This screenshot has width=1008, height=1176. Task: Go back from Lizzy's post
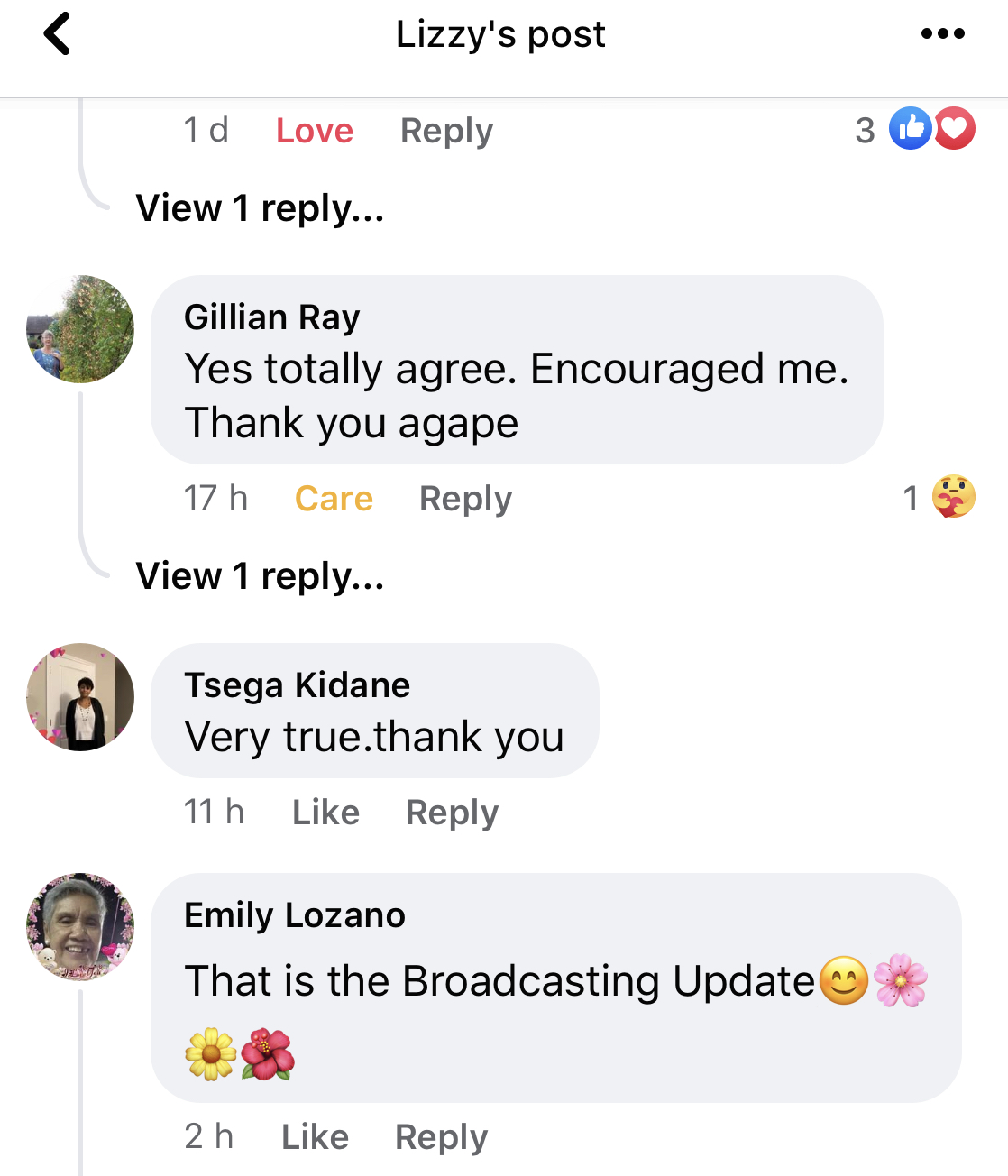tap(58, 34)
